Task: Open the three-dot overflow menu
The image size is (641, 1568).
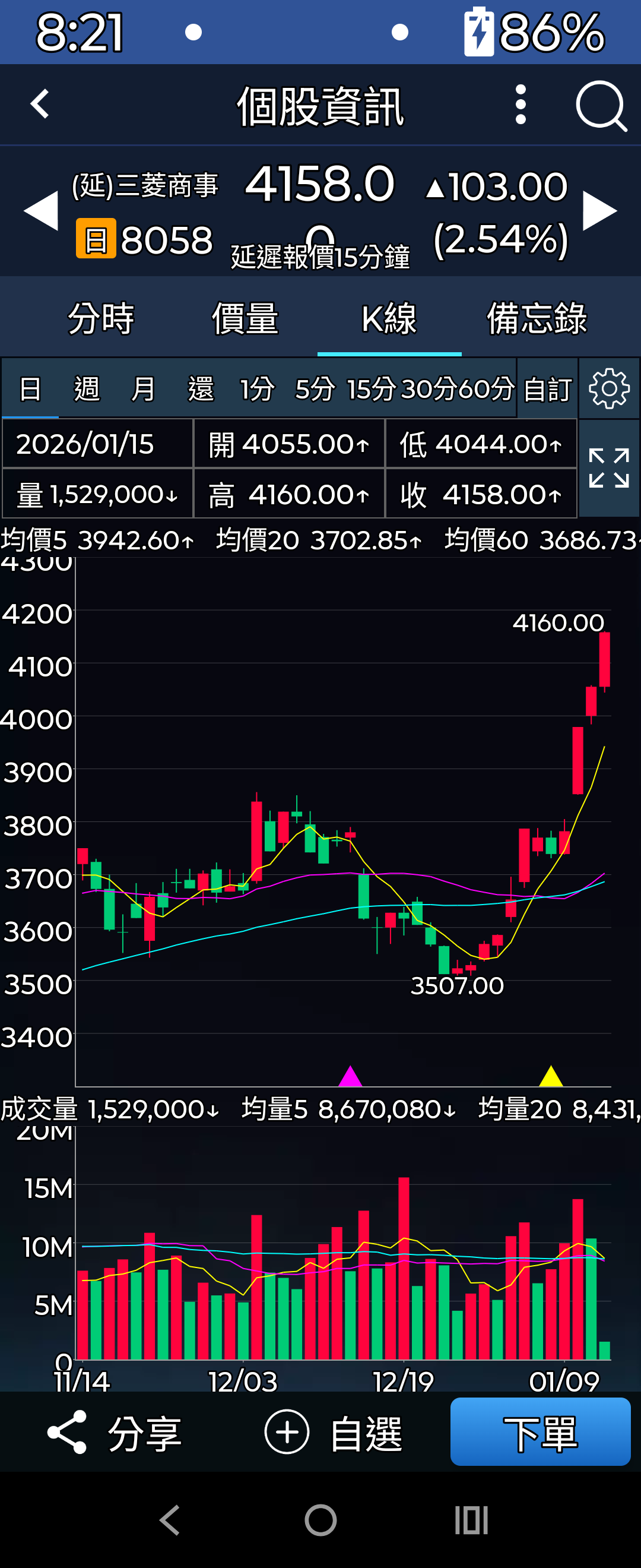Action: 520,104
